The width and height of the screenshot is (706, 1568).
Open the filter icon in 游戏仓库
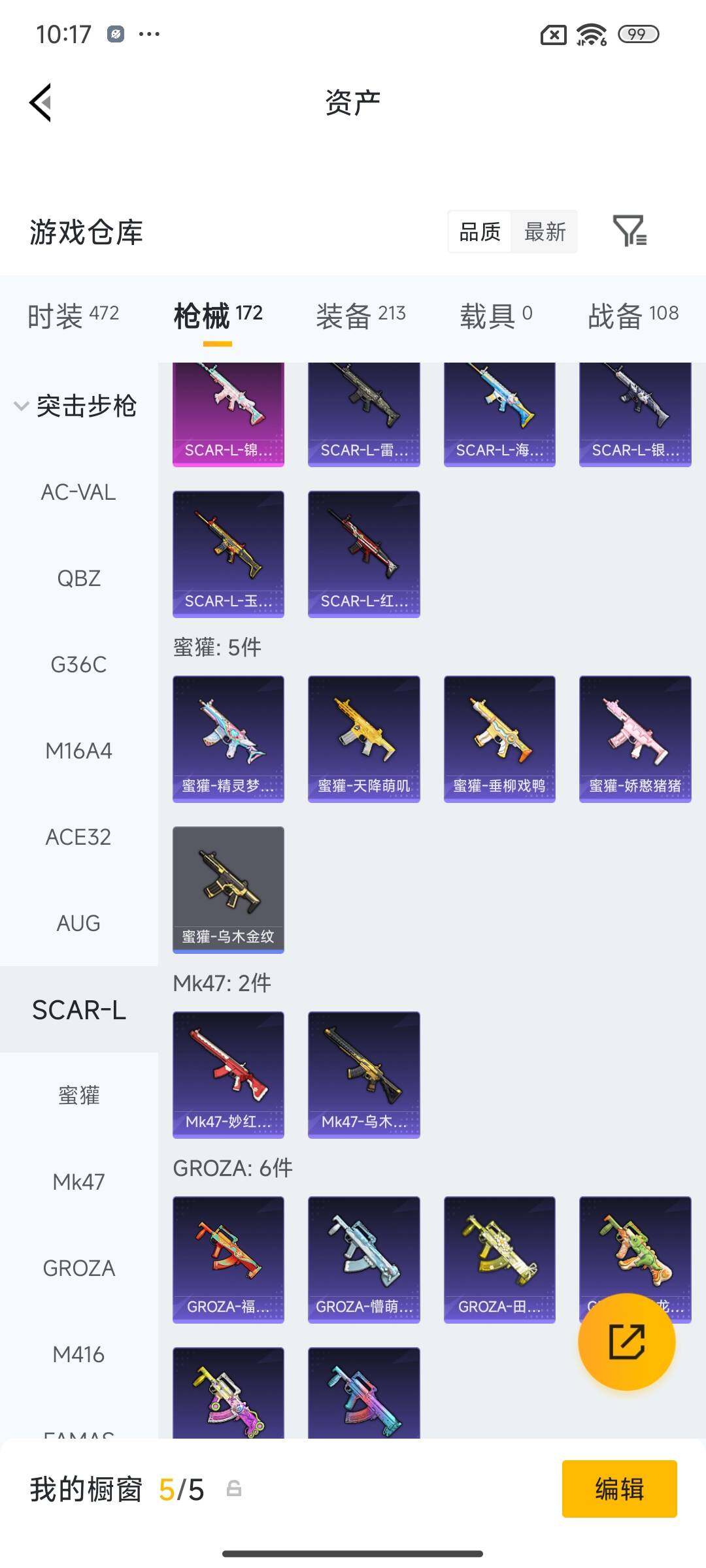(630, 231)
